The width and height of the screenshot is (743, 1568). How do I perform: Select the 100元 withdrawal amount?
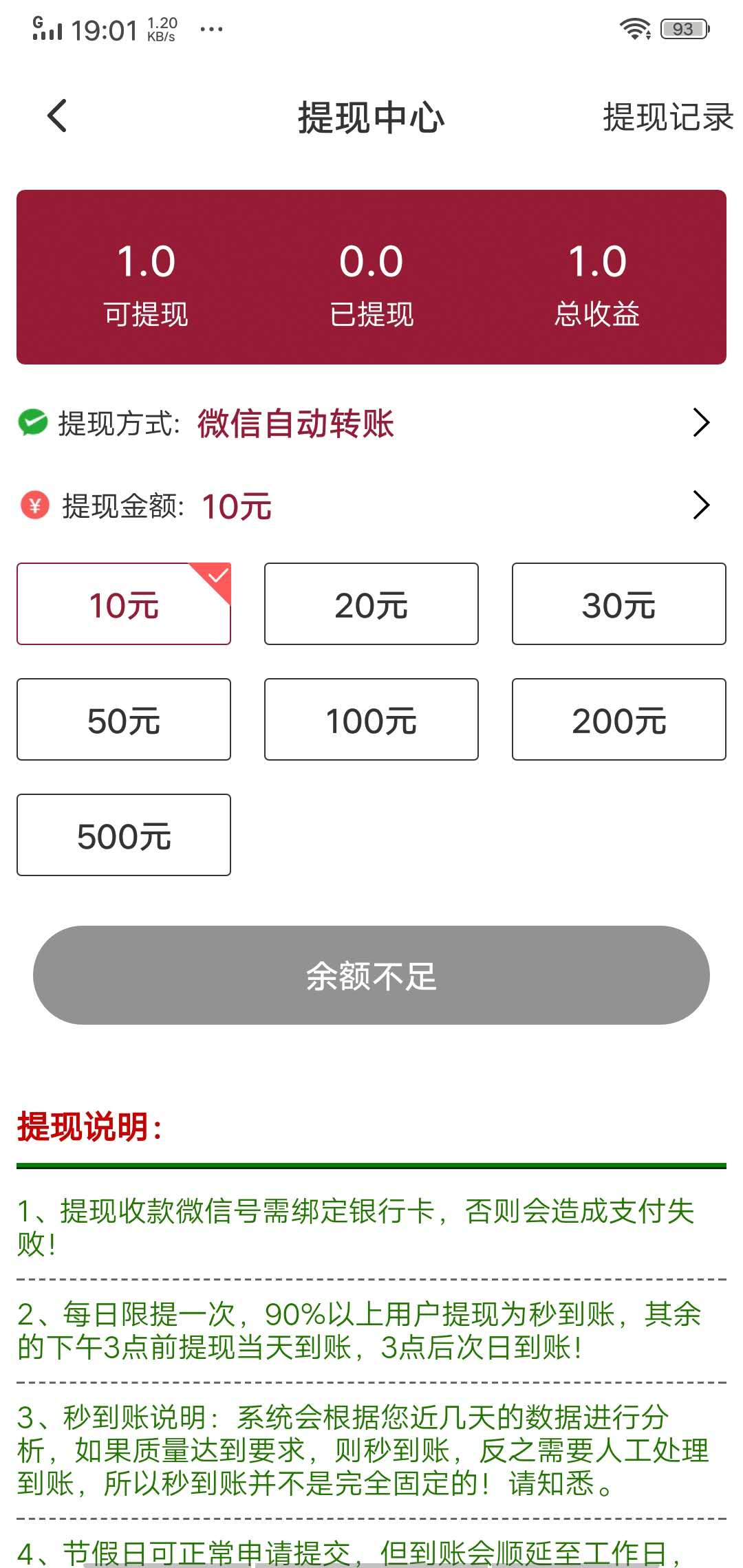pyautogui.click(x=370, y=719)
